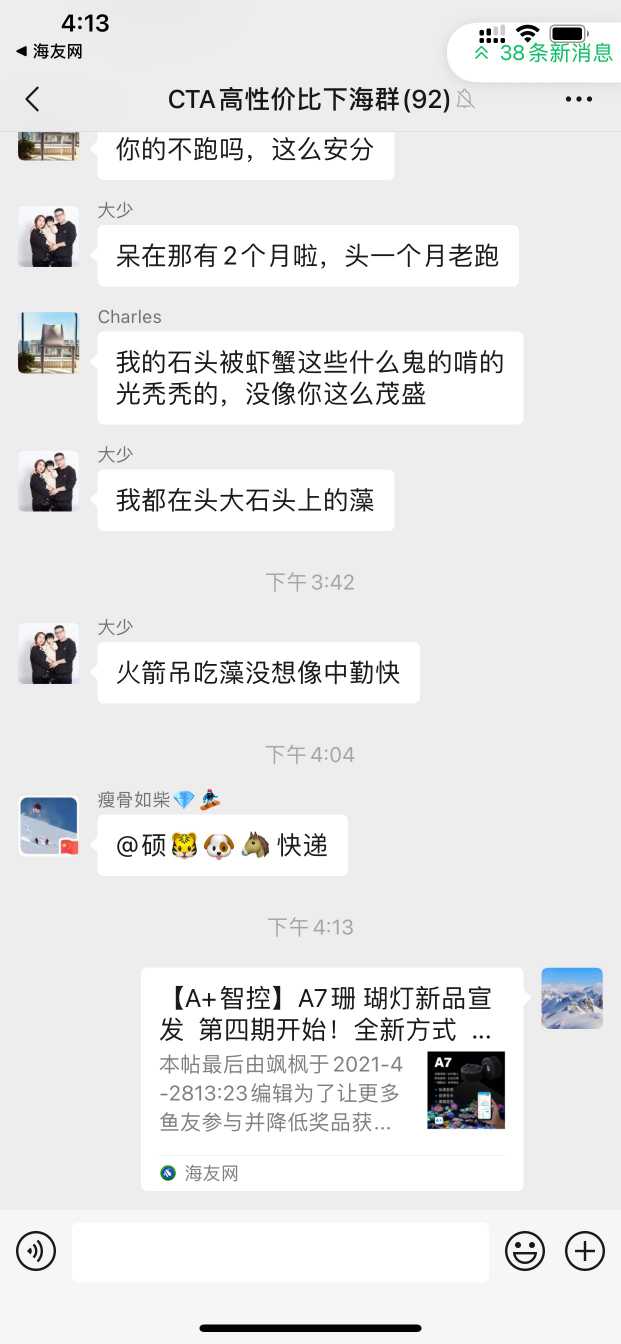Jump to the 38 new messages

[x=544, y=53]
